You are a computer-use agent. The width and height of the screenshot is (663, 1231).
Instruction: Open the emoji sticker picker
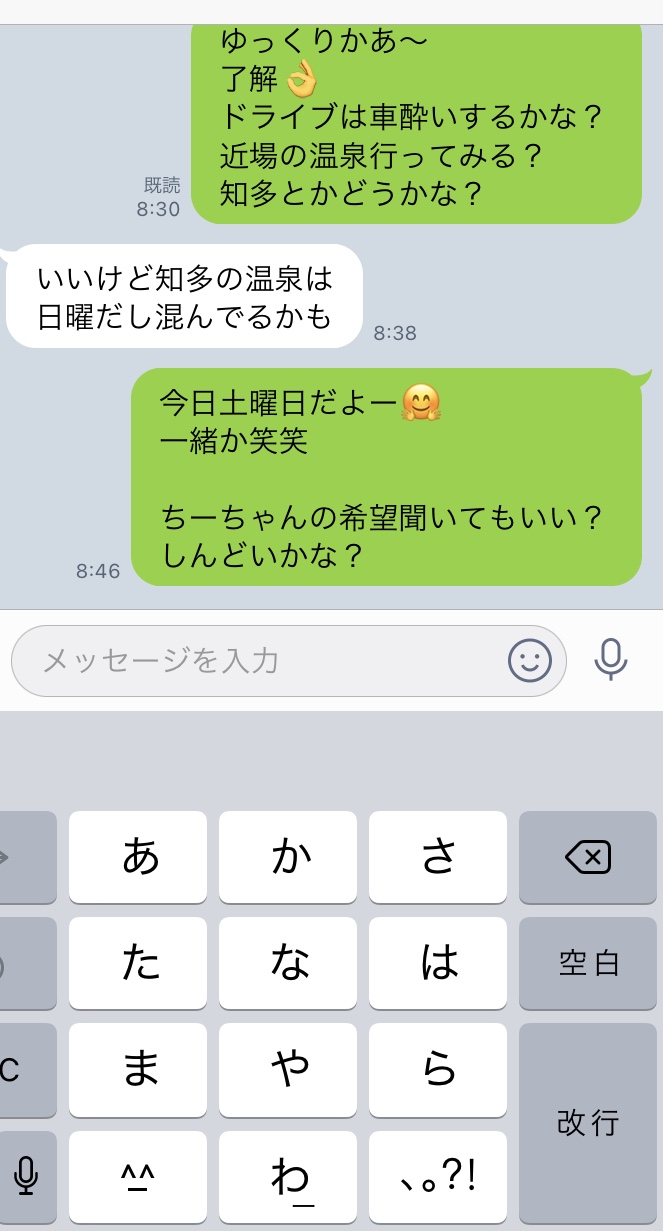[530, 661]
